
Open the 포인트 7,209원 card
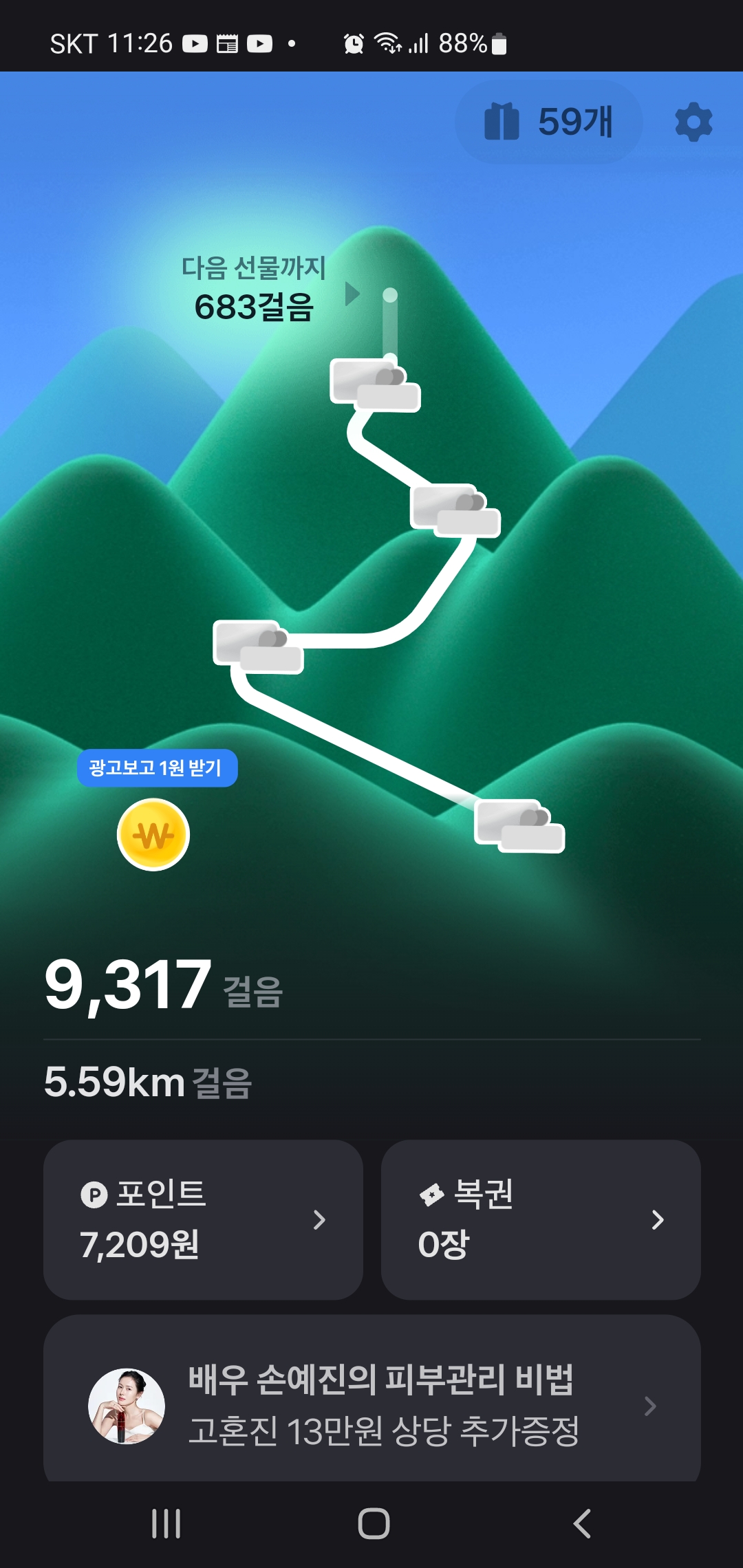(x=203, y=1219)
